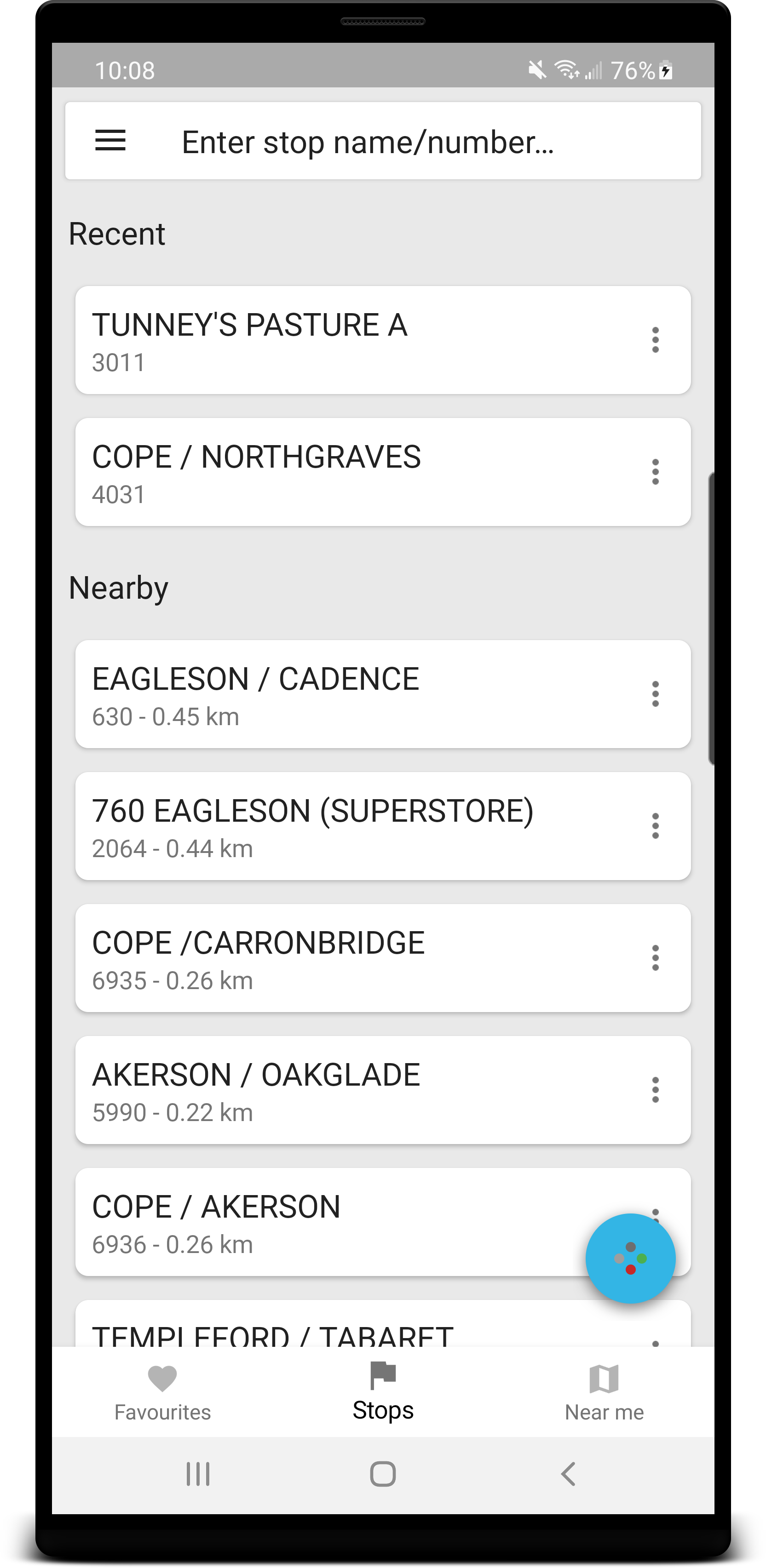Open options for Tunney's Pasture A
The width and height of the screenshot is (766, 1568).
tap(655, 340)
